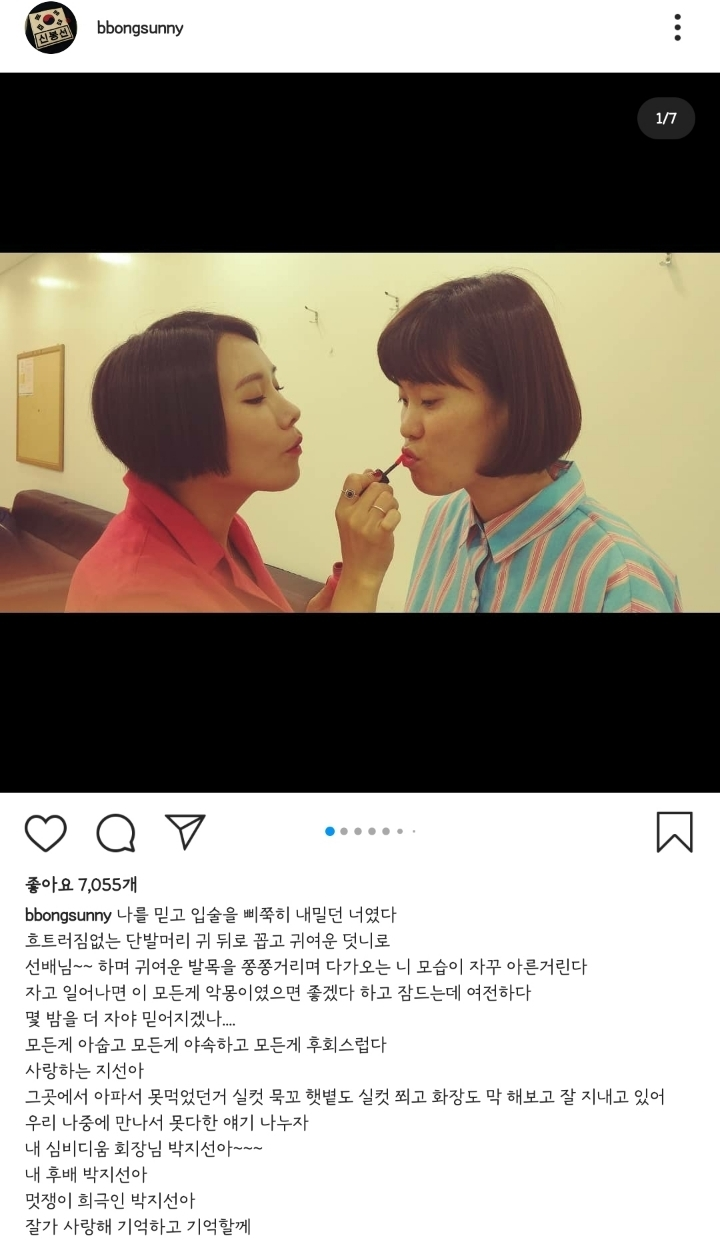This screenshot has width=720, height=1244.
Task: Like the post with the heart icon
Action: click(45, 832)
